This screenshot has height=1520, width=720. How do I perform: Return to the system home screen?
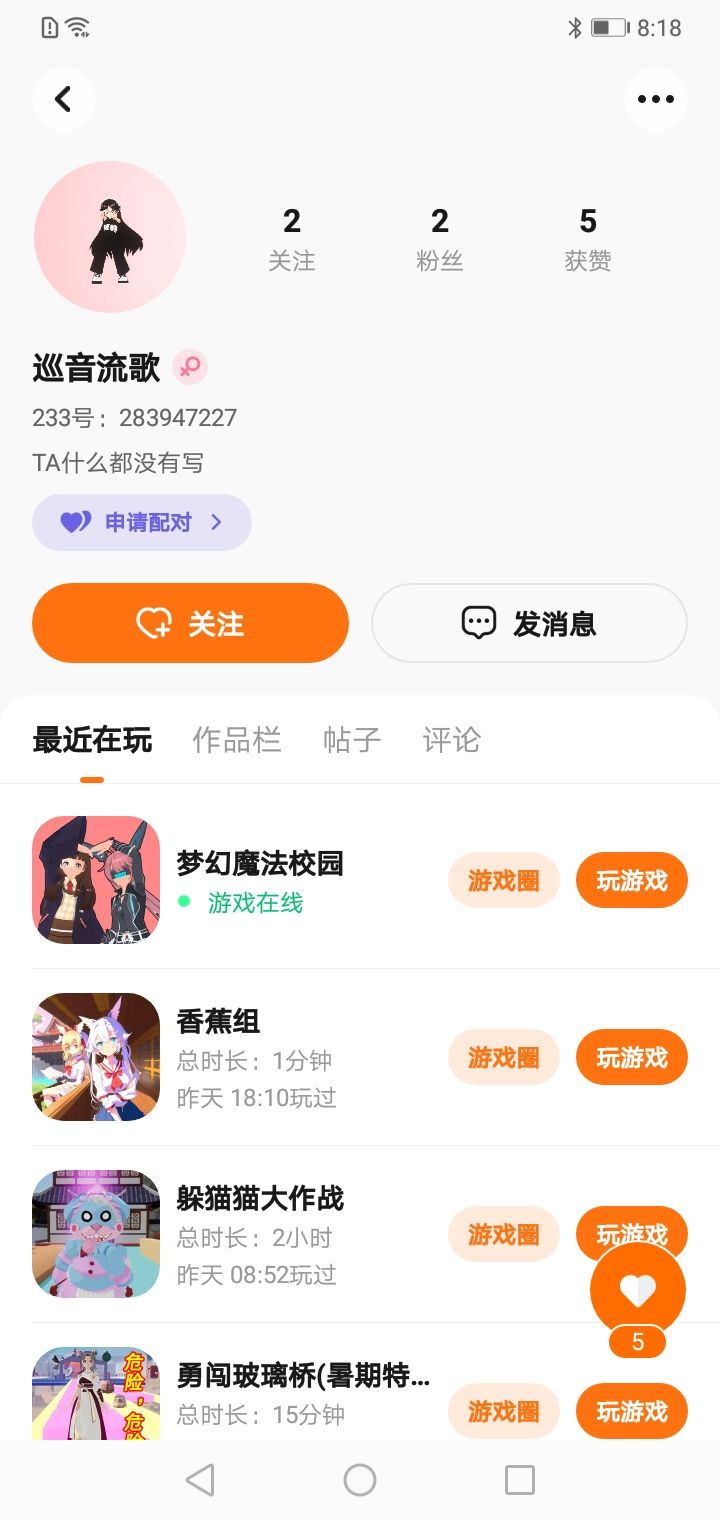pyautogui.click(x=360, y=1480)
